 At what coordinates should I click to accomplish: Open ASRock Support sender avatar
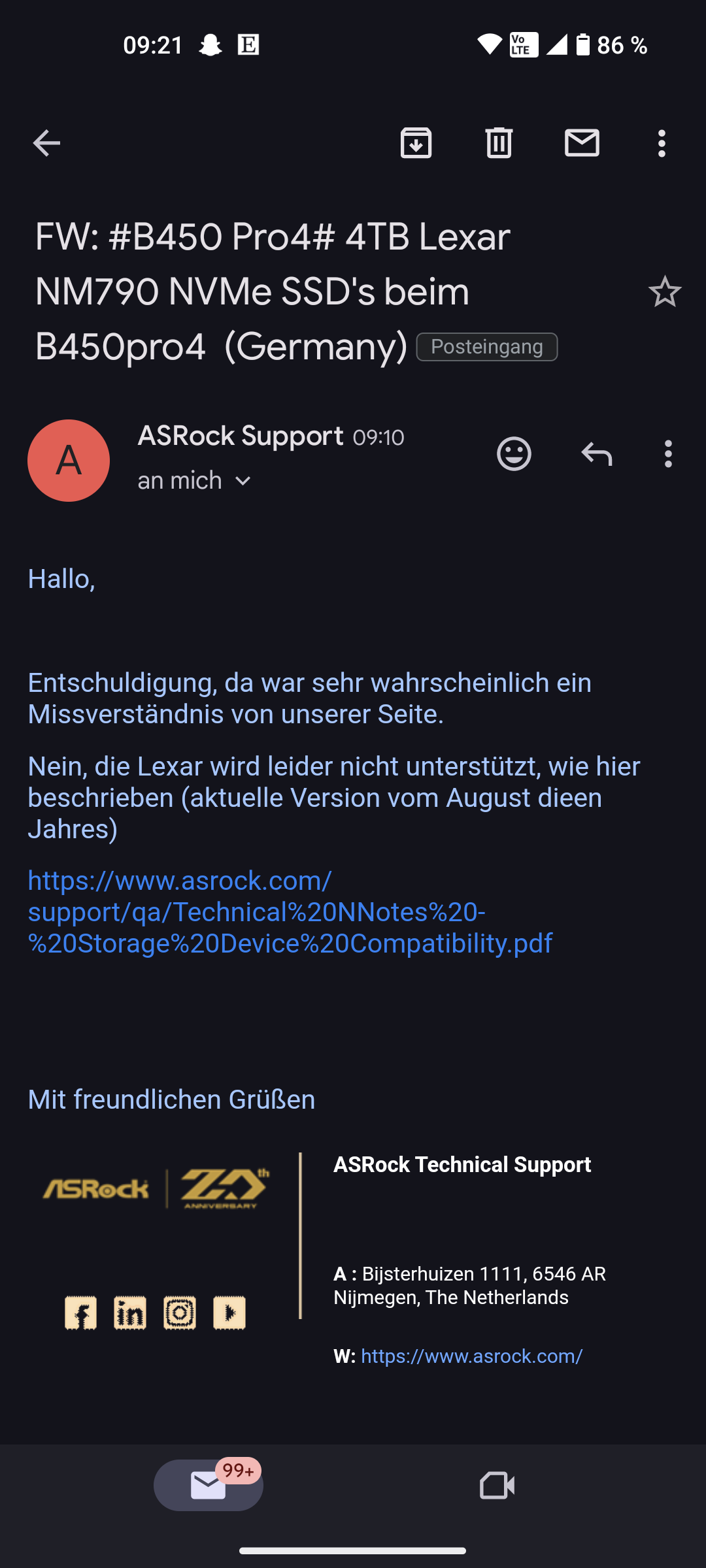[69, 461]
